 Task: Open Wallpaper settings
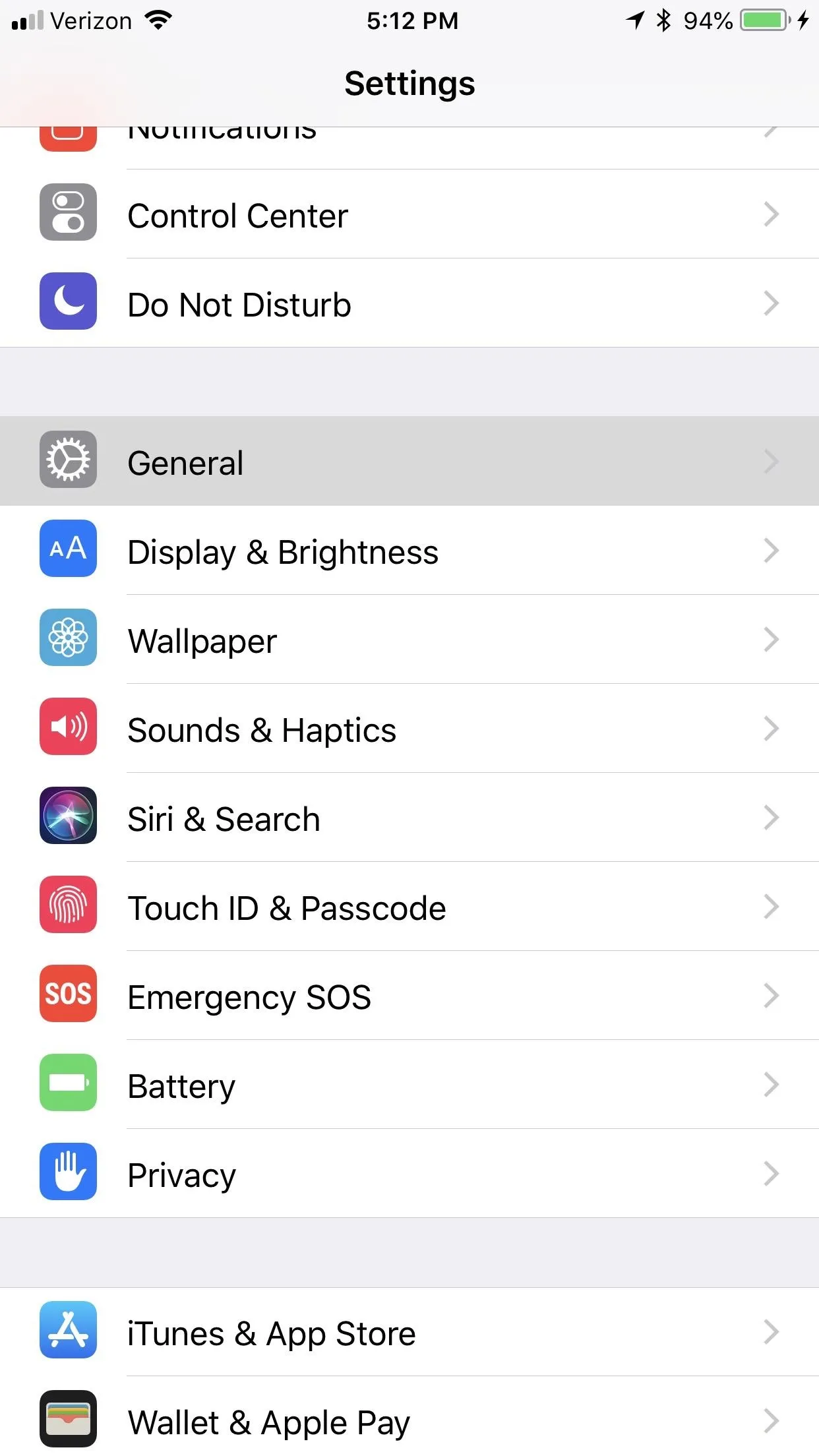(x=409, y=640)
